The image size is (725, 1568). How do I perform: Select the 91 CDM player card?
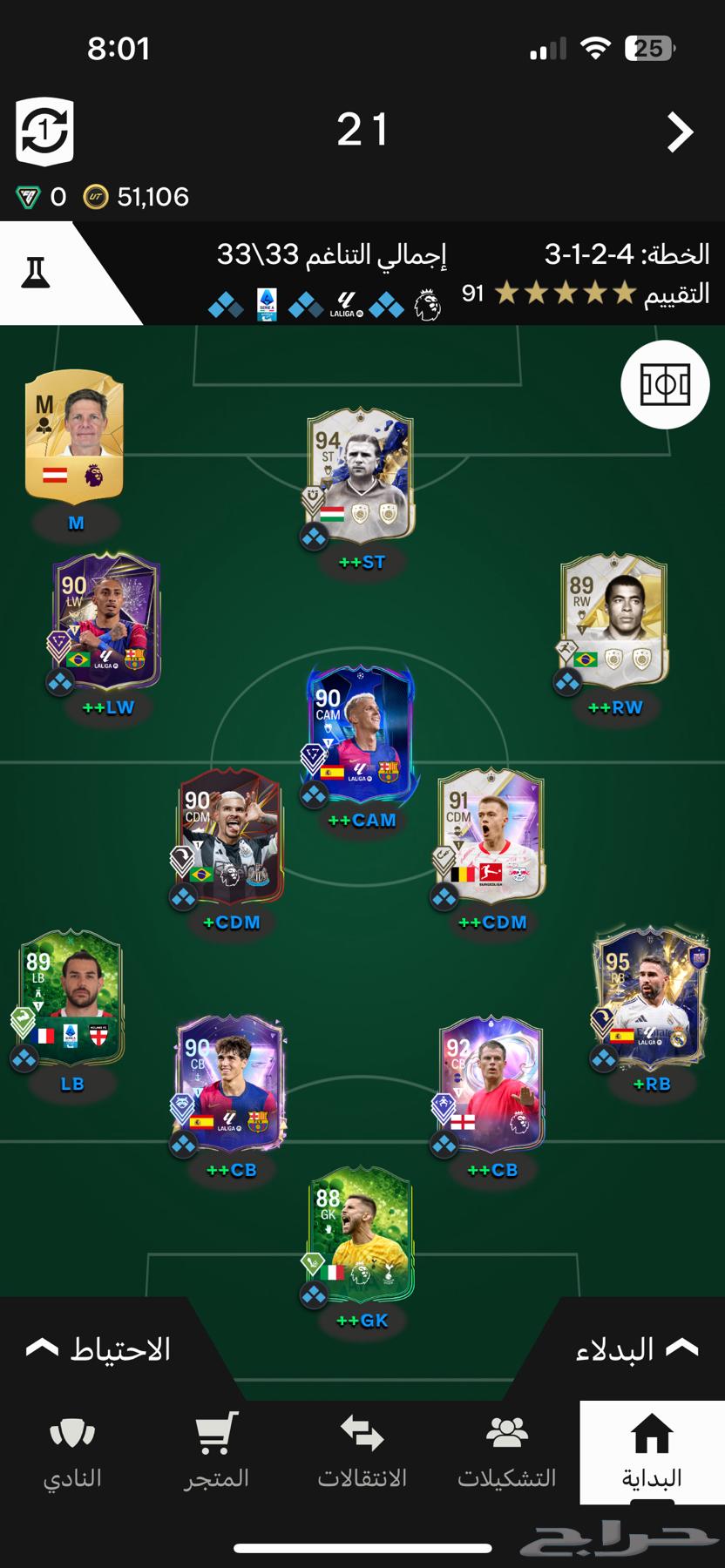coord(491,835)
